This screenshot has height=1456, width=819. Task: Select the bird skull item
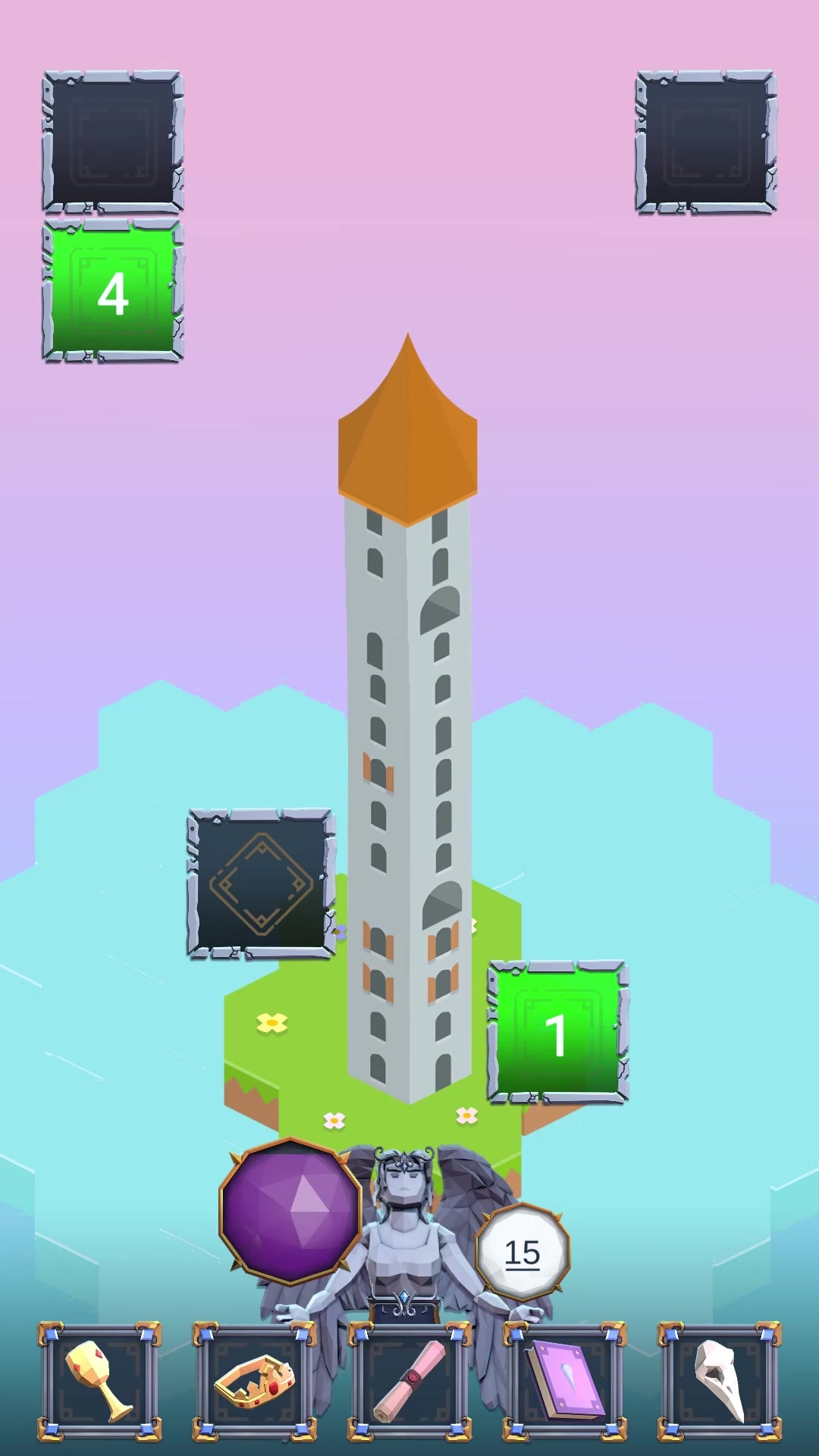pos(719,1380)
